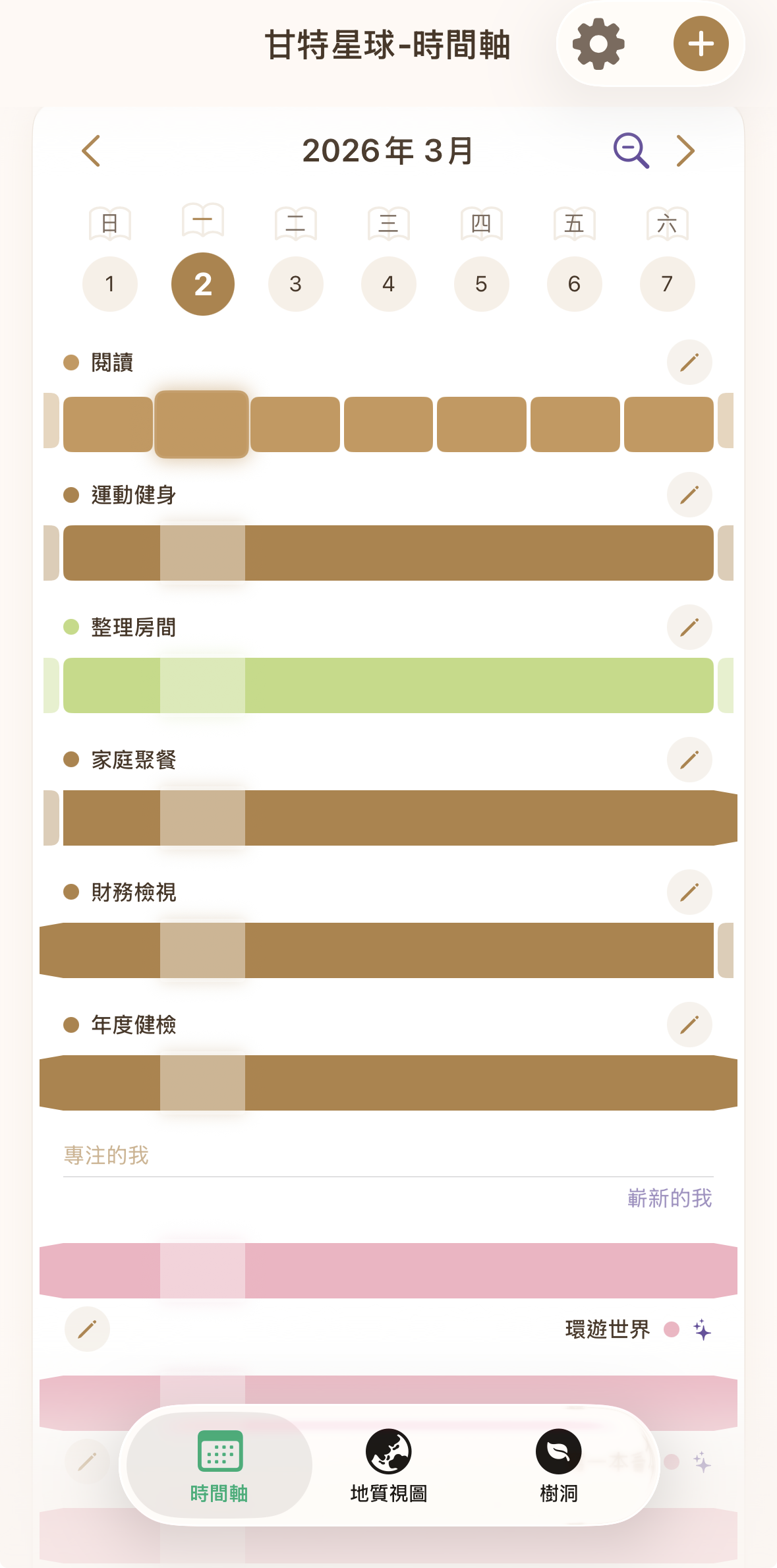Edit the 環遊世界 goal
777x1568 pixels.
pyautogui.click(x=87, y=1329)
